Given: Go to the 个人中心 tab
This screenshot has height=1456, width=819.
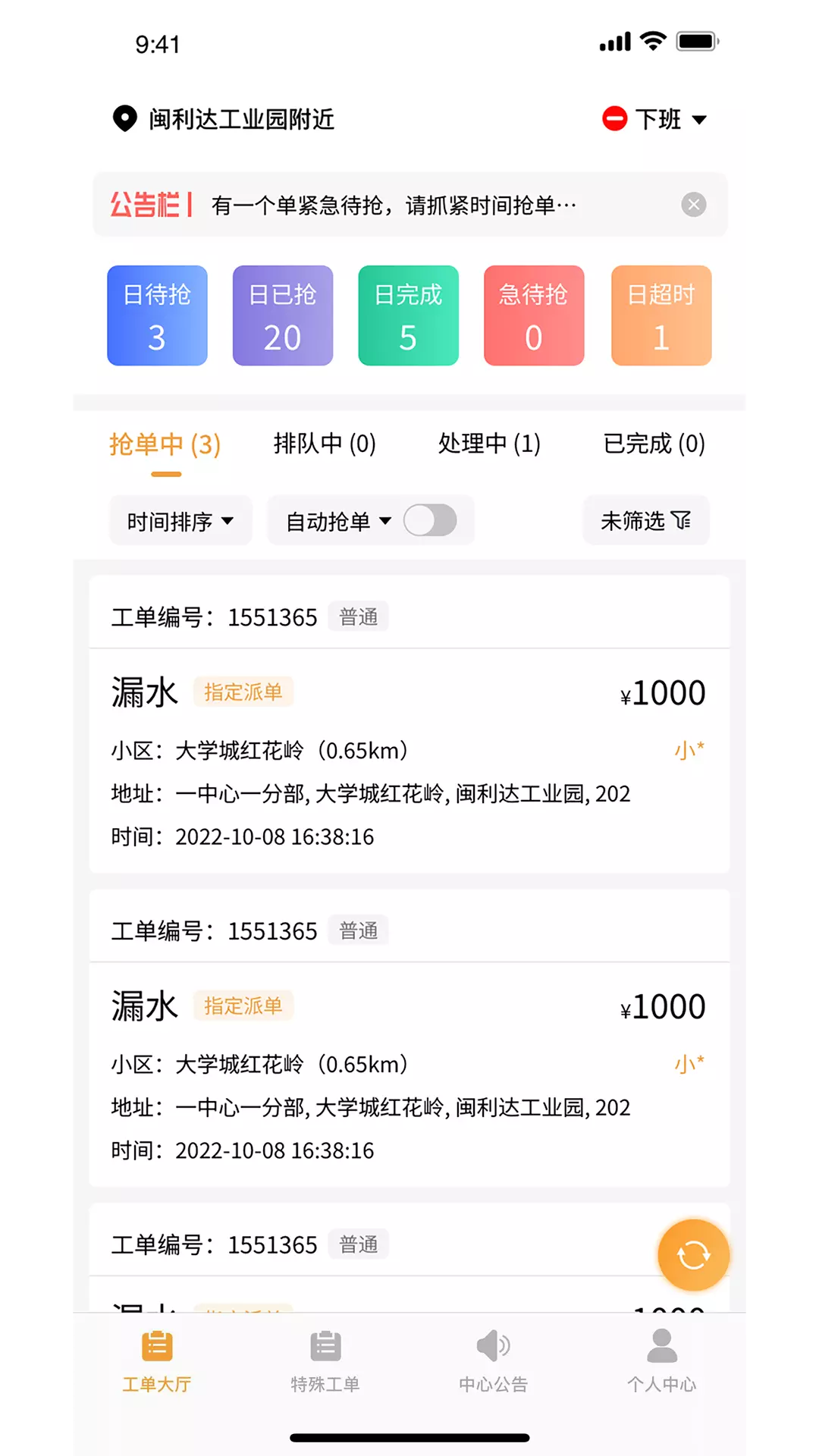Looking at the screenshot, I should (x=661, y=1362).
